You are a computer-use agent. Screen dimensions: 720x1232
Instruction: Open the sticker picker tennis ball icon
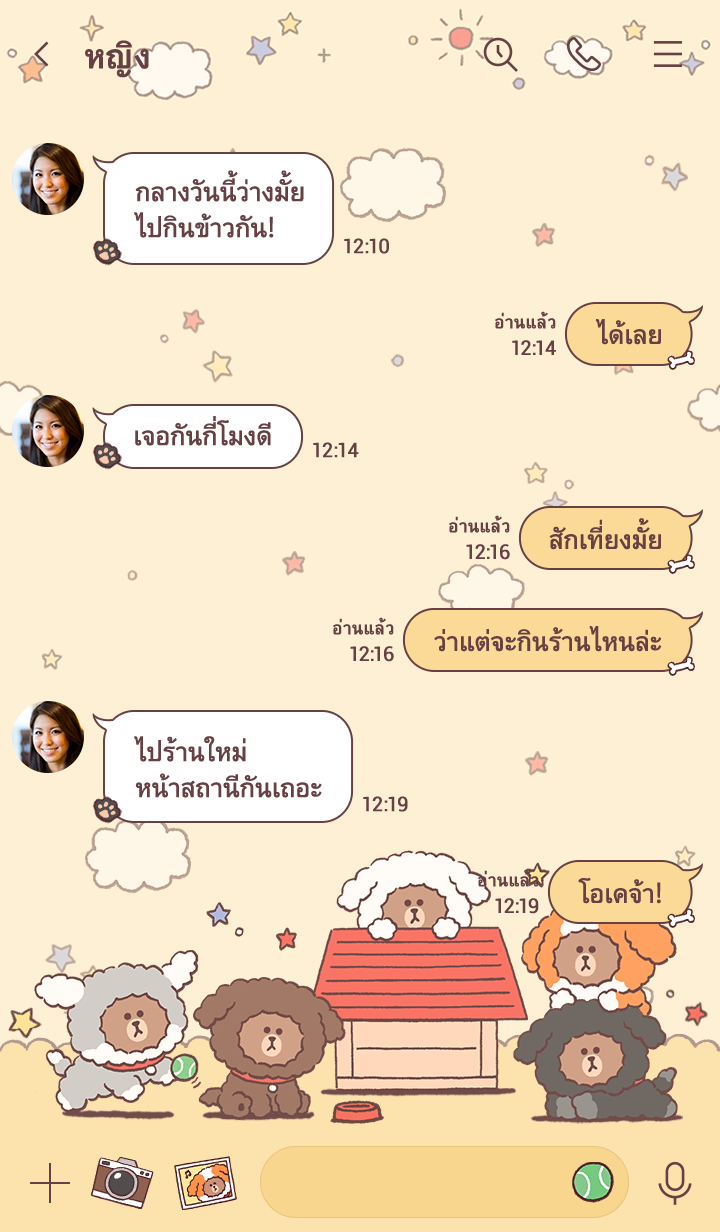[593, 1182]
